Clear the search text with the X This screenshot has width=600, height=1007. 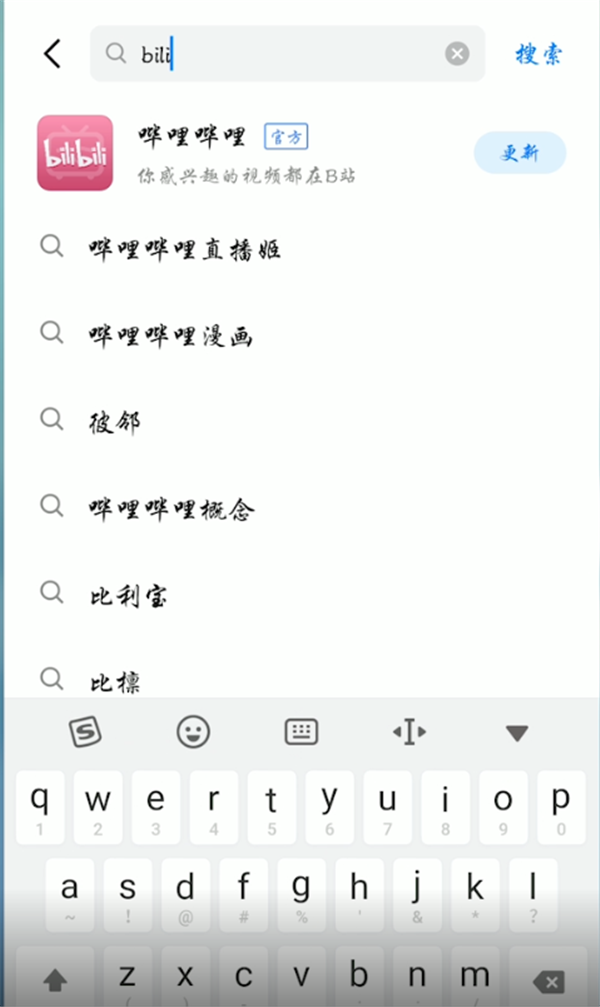click(x=457, y=54)
